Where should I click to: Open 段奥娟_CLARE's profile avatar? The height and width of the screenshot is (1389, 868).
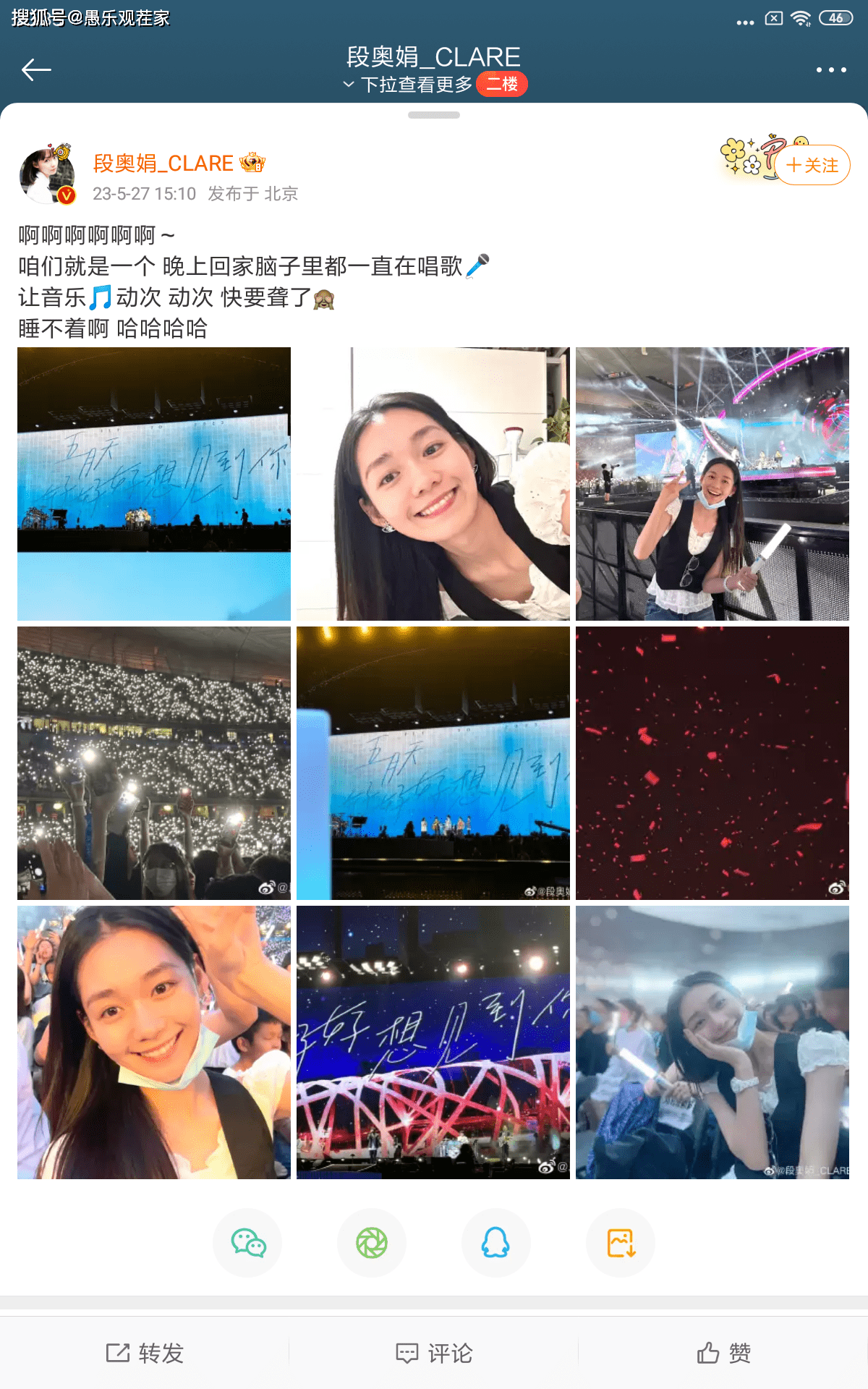coord(47,174)
